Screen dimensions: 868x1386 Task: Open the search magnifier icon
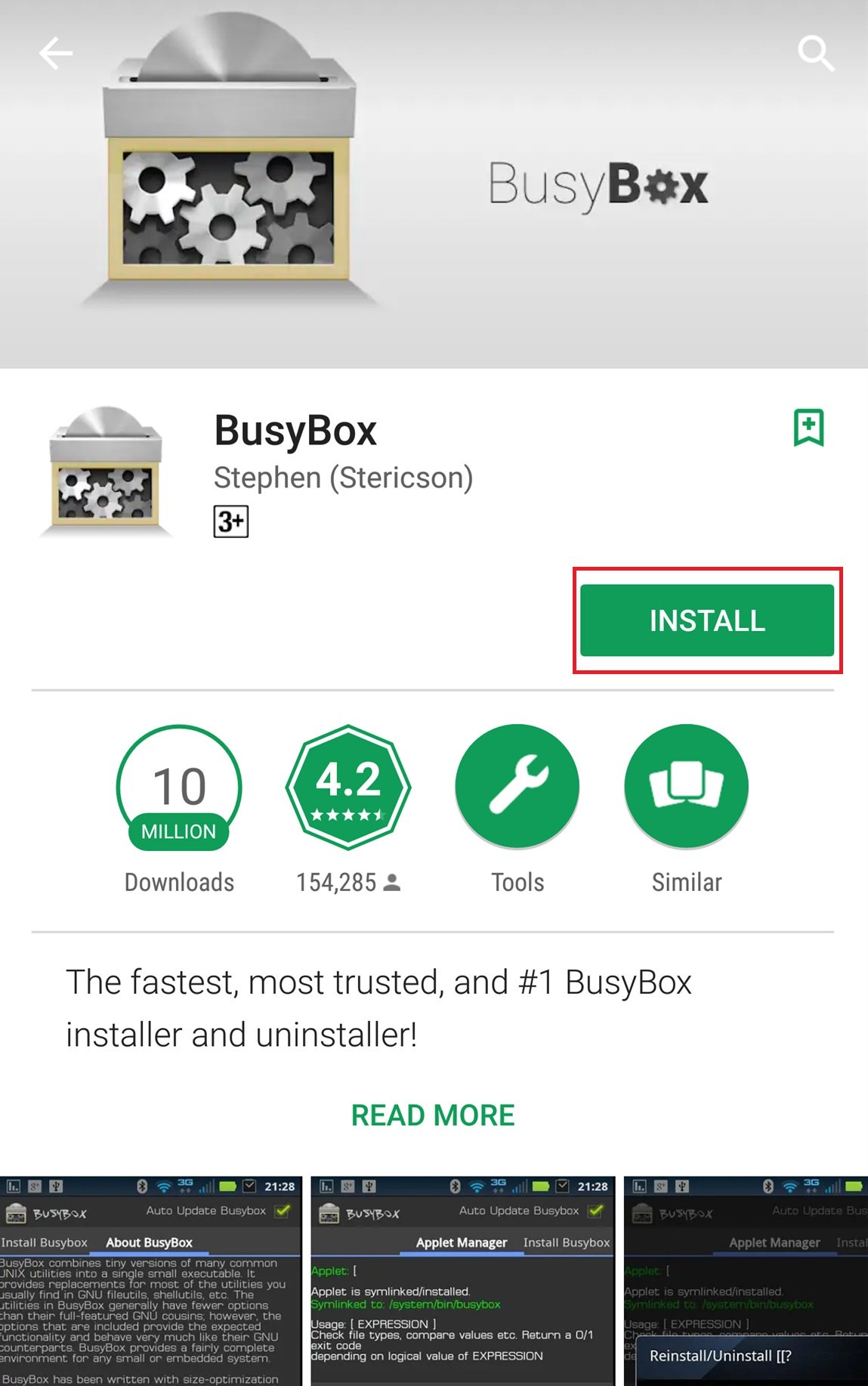[x=816, y=54]
